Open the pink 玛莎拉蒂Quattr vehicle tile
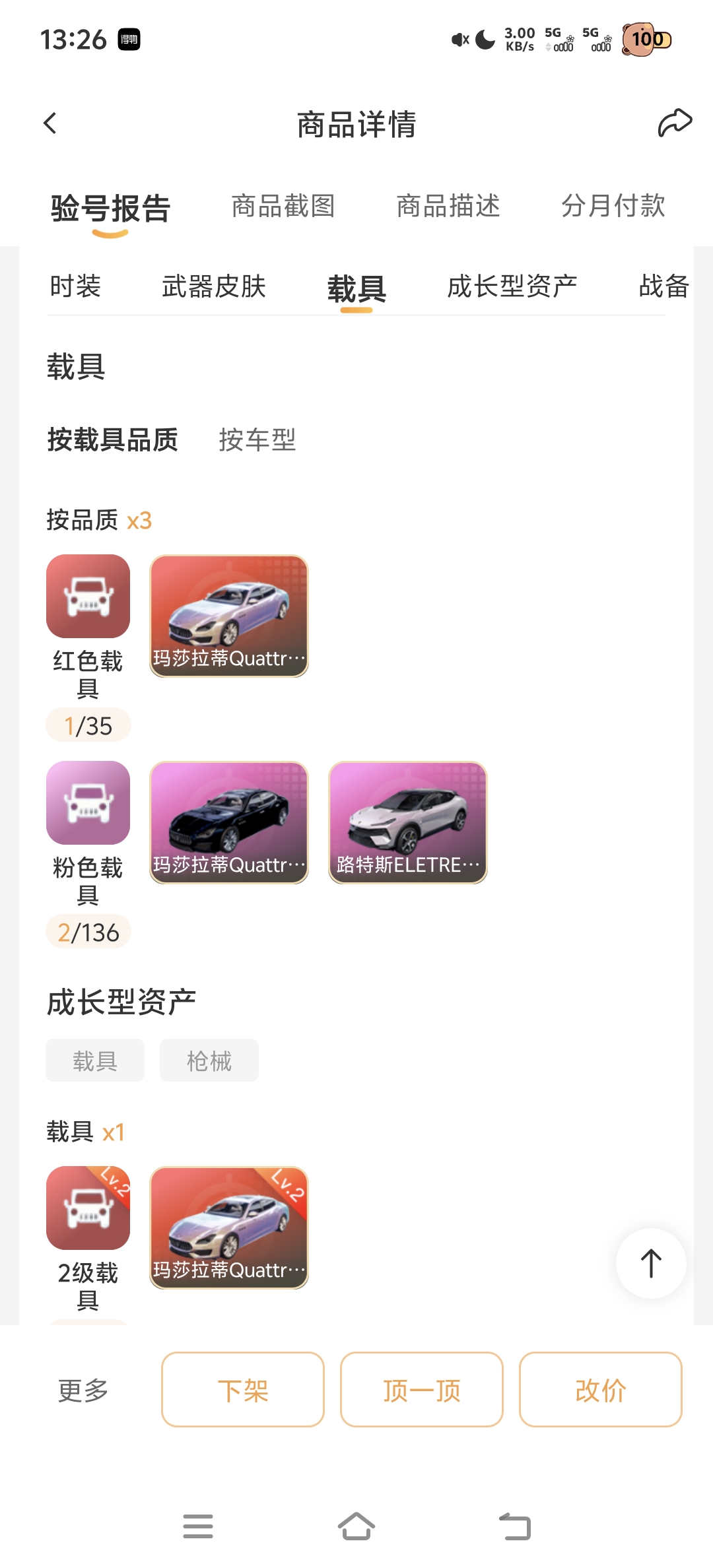This screenshot has height=1568, width=713. (x=229, y=822)
